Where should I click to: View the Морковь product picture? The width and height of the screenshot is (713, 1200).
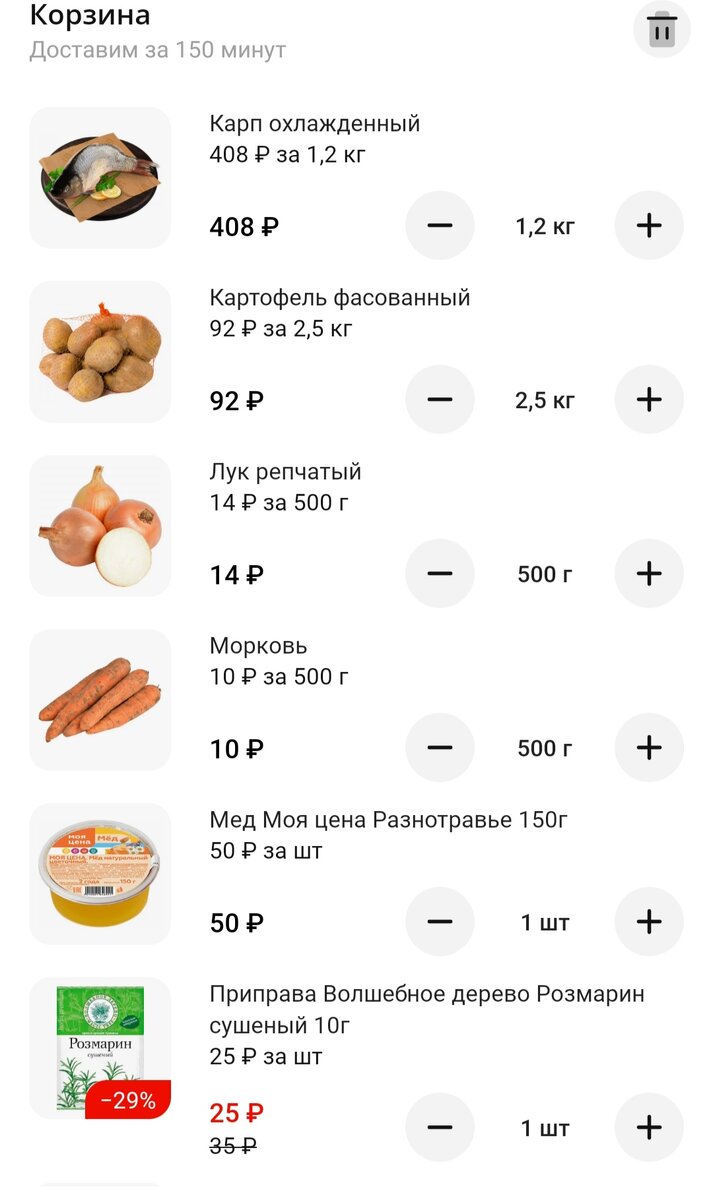100,700
